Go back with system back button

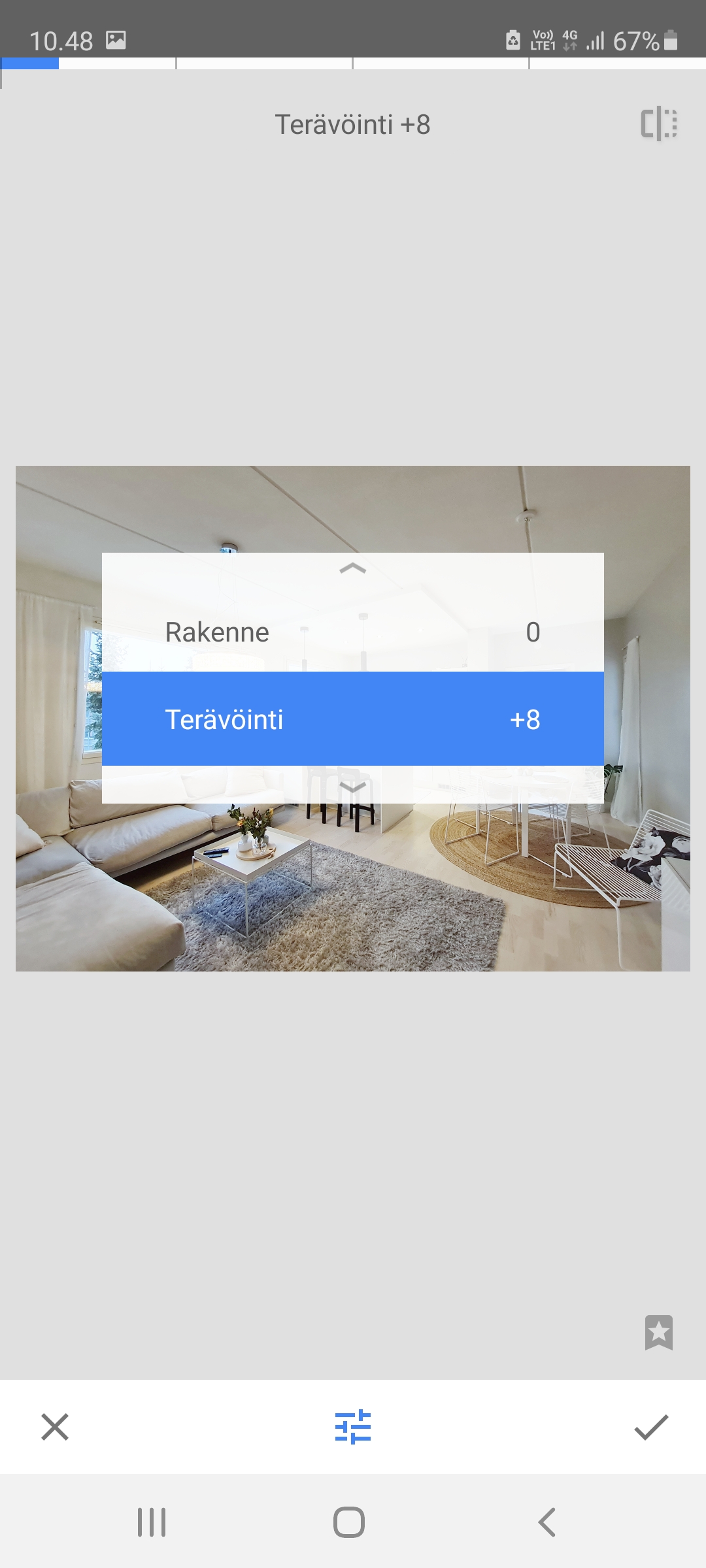click(546, 1522)
